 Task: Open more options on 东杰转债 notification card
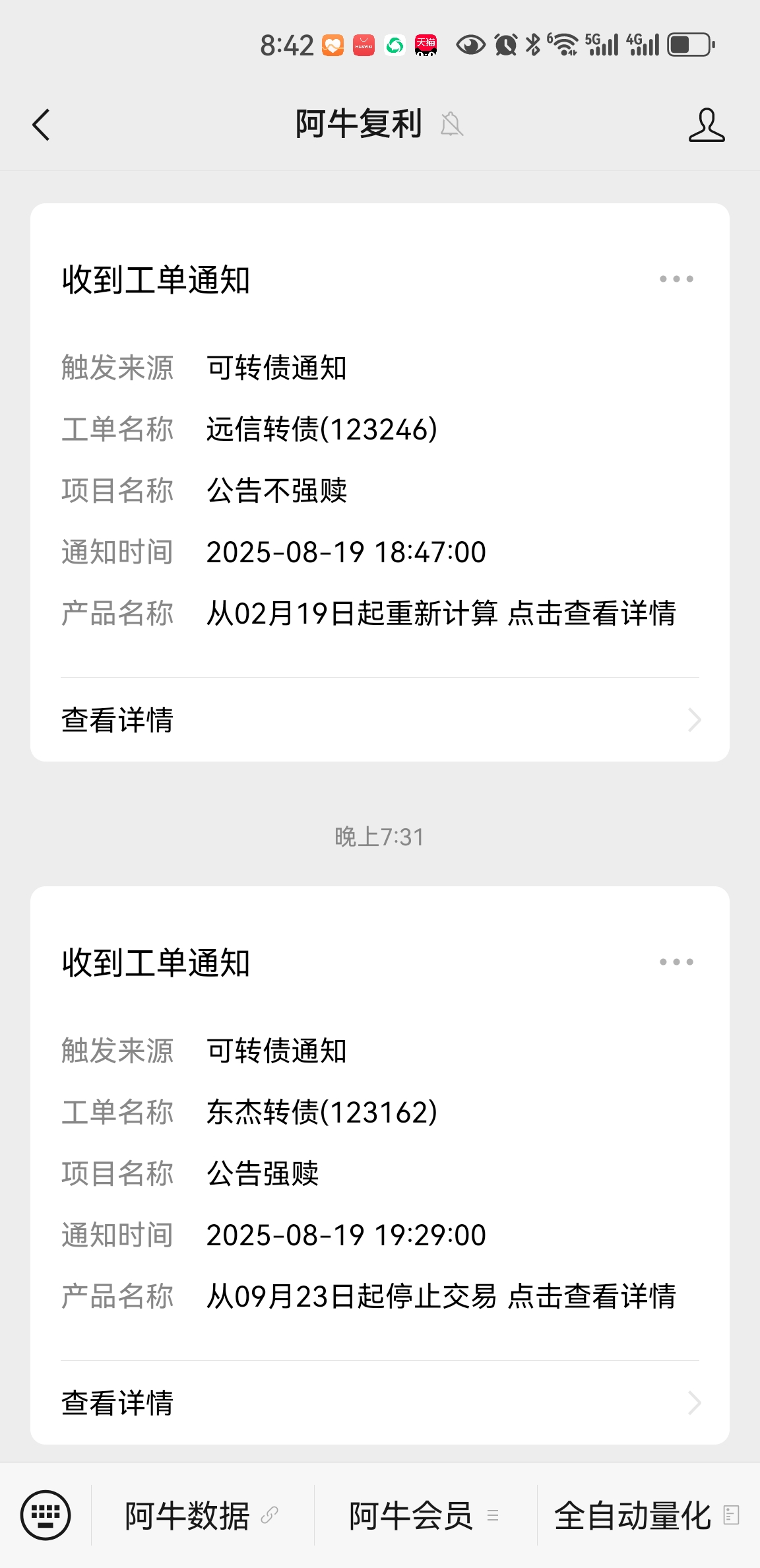point(676,962)
